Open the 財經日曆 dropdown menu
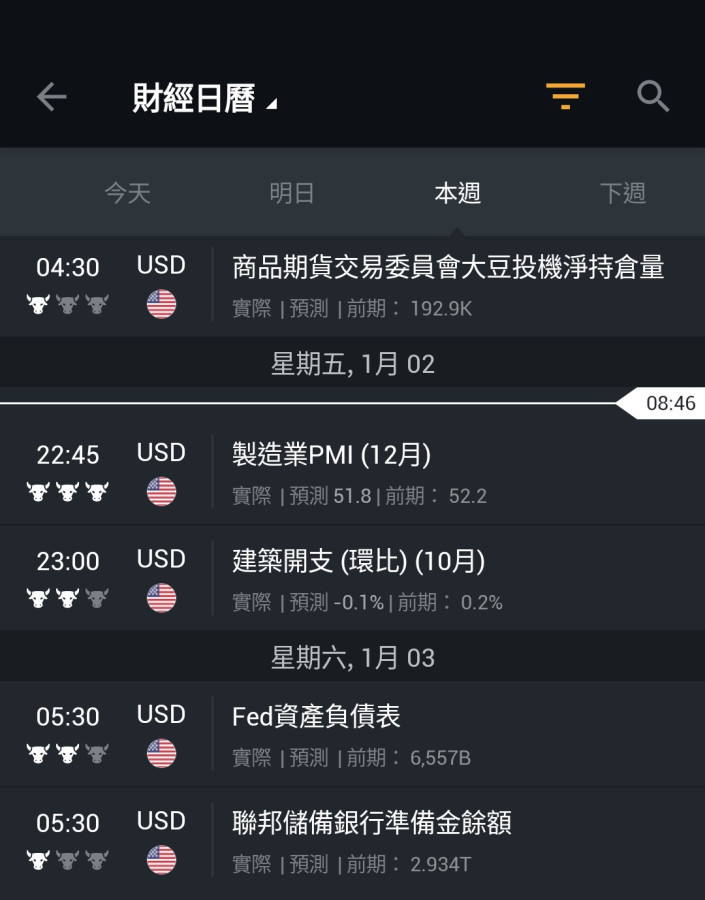 pos(205,99)
